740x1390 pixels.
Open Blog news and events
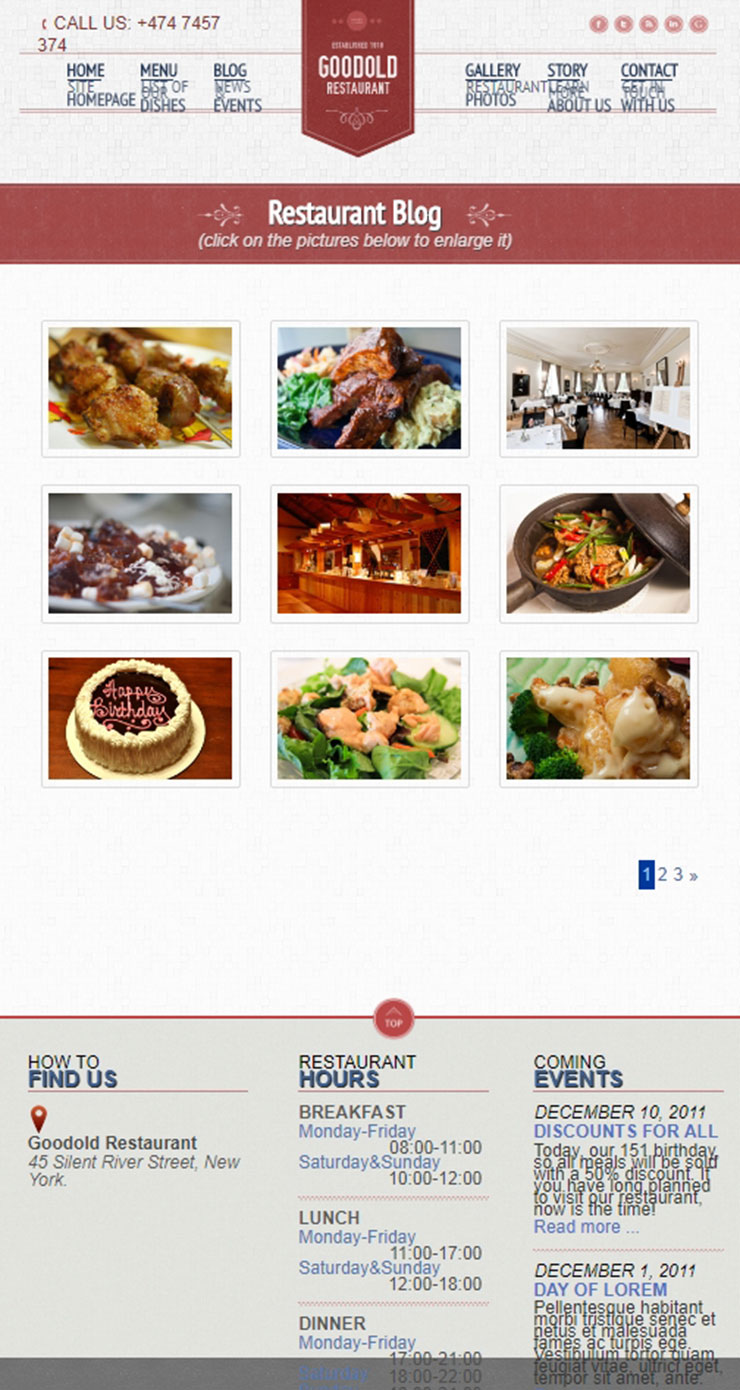pos(229,71)
